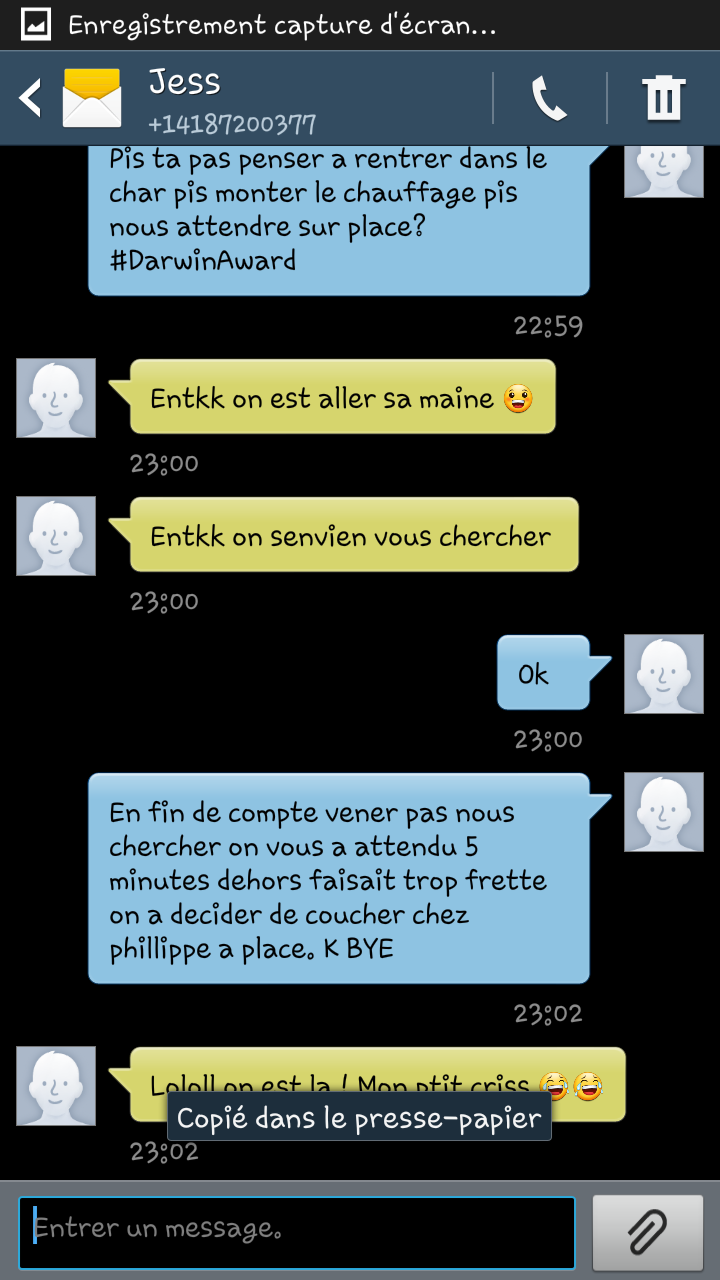Image resolution: width=720 pixels, height=1280 pixels.
Task: Select the 'Entkk on est aller sa maine' message
Action: (340, 398)
